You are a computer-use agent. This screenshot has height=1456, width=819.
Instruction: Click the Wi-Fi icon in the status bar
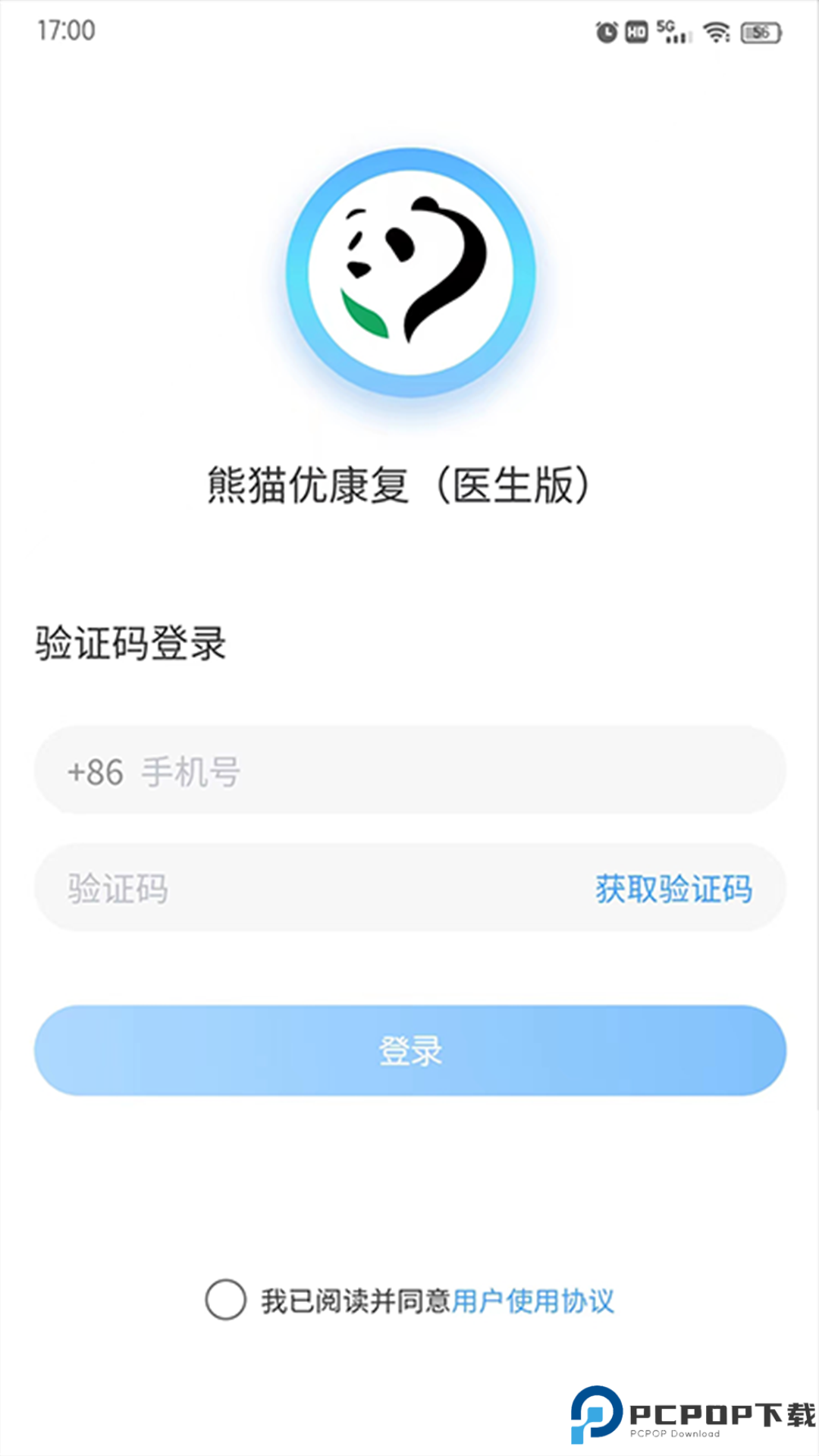(714, 32)
